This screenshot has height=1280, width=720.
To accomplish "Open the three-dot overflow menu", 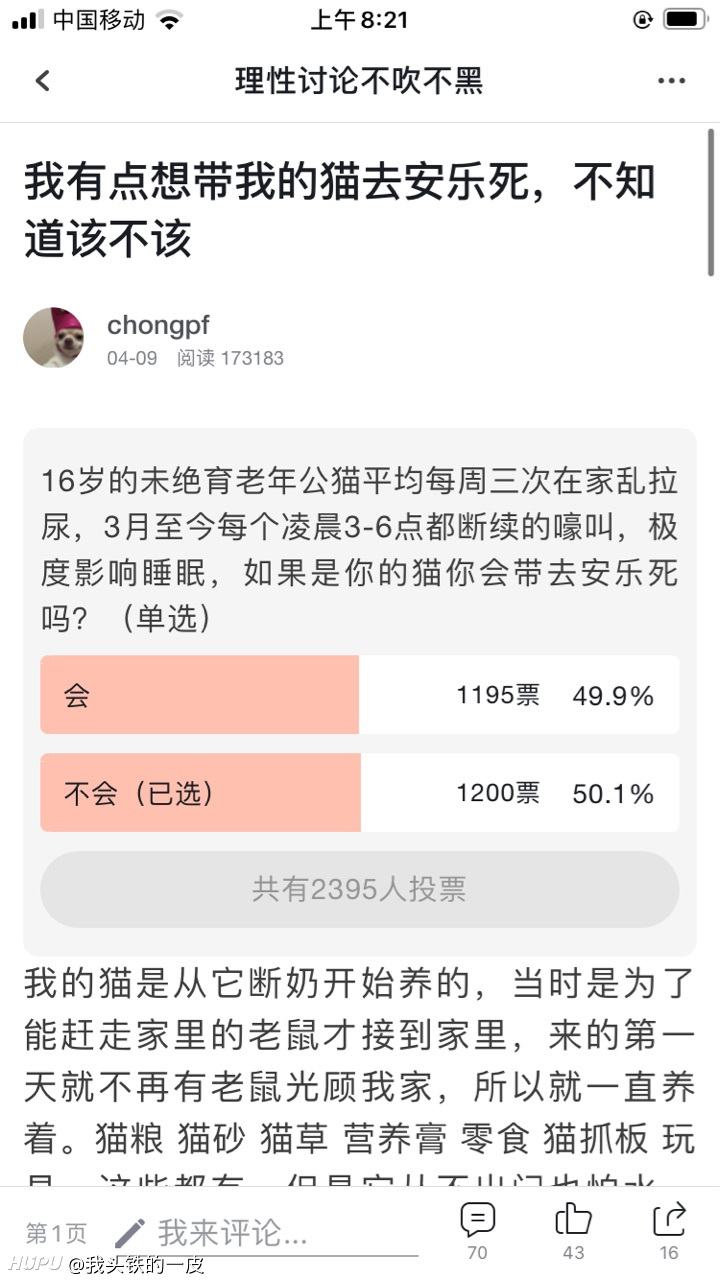I will (x=671, y=81).
